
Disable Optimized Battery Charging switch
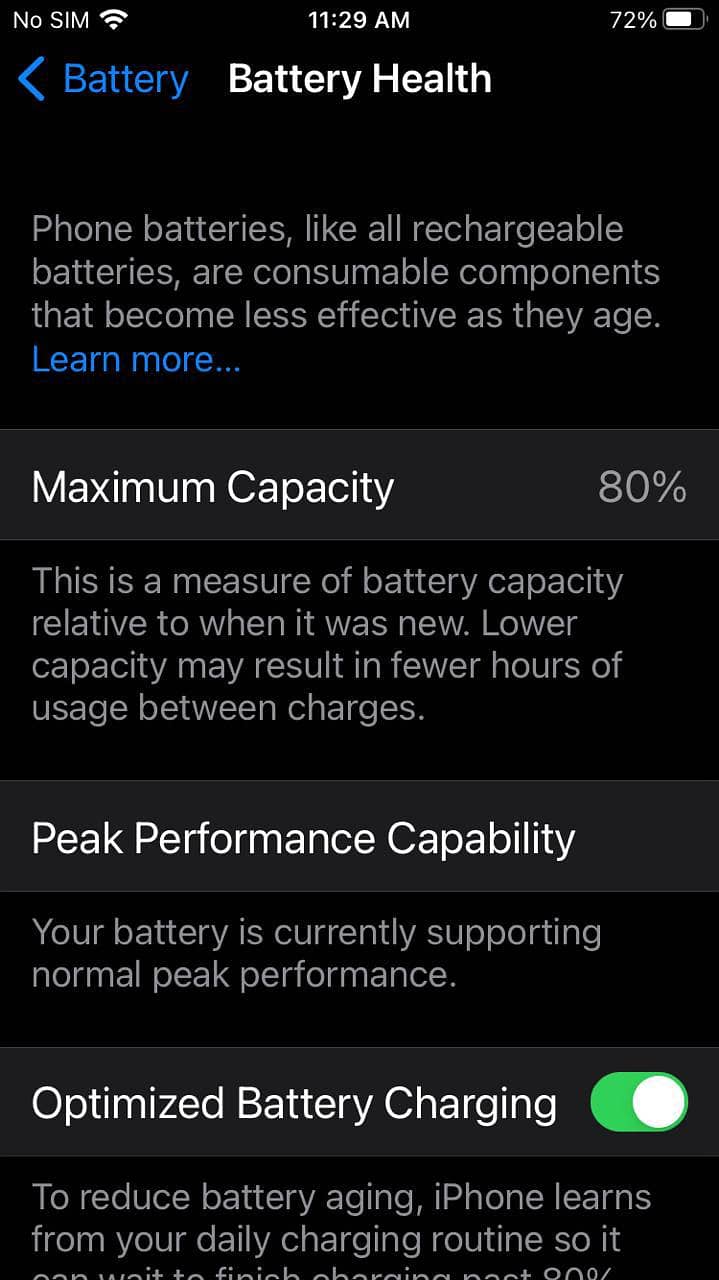coord(638,1103)
